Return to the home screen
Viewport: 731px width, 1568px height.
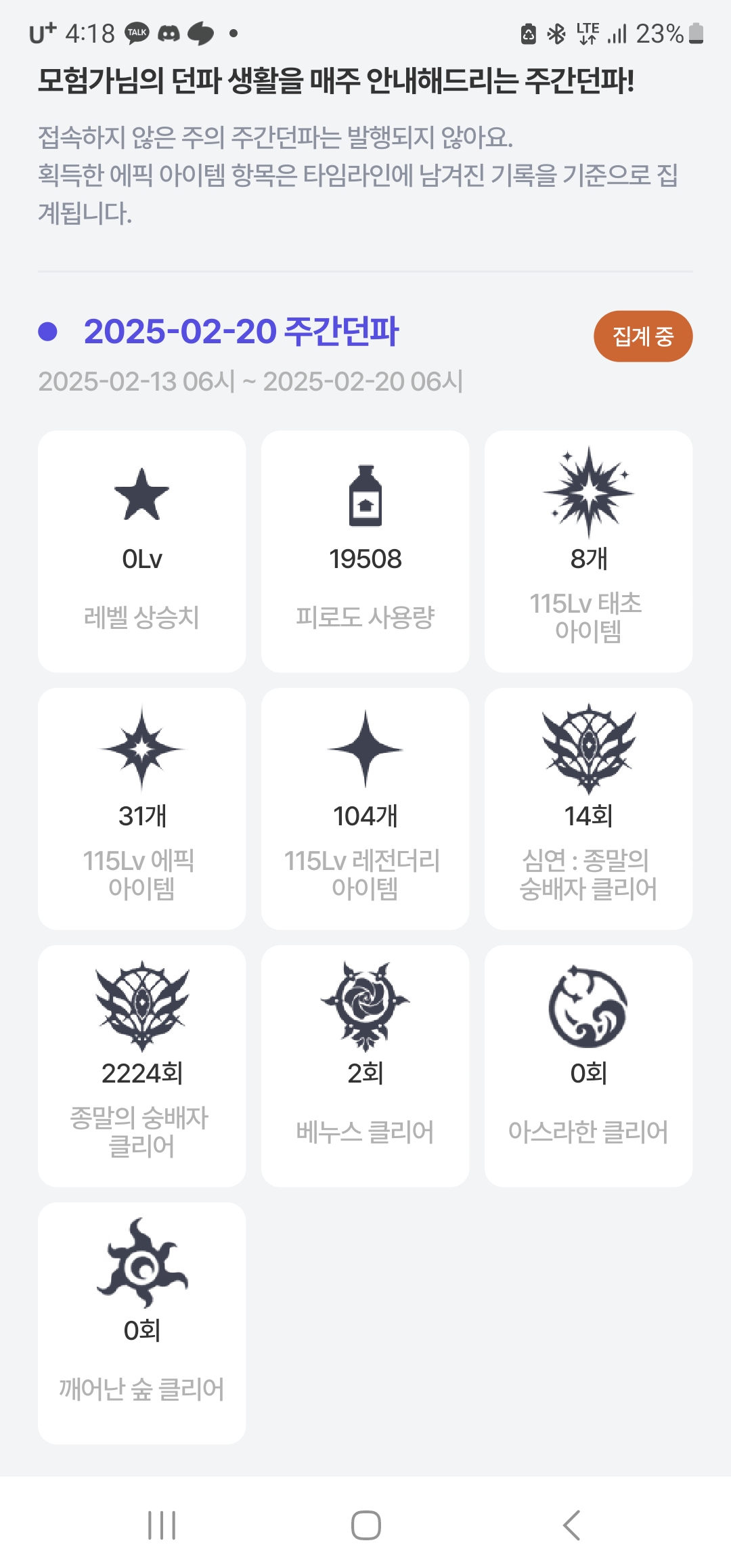click(x=365, y=1525)
